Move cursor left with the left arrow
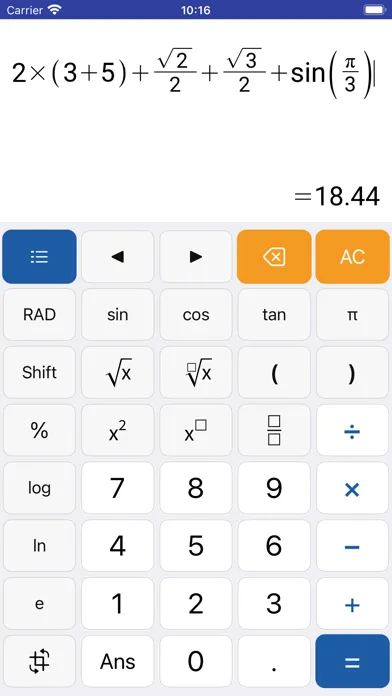Screen dimensions: 392x696 pos(118,257)
